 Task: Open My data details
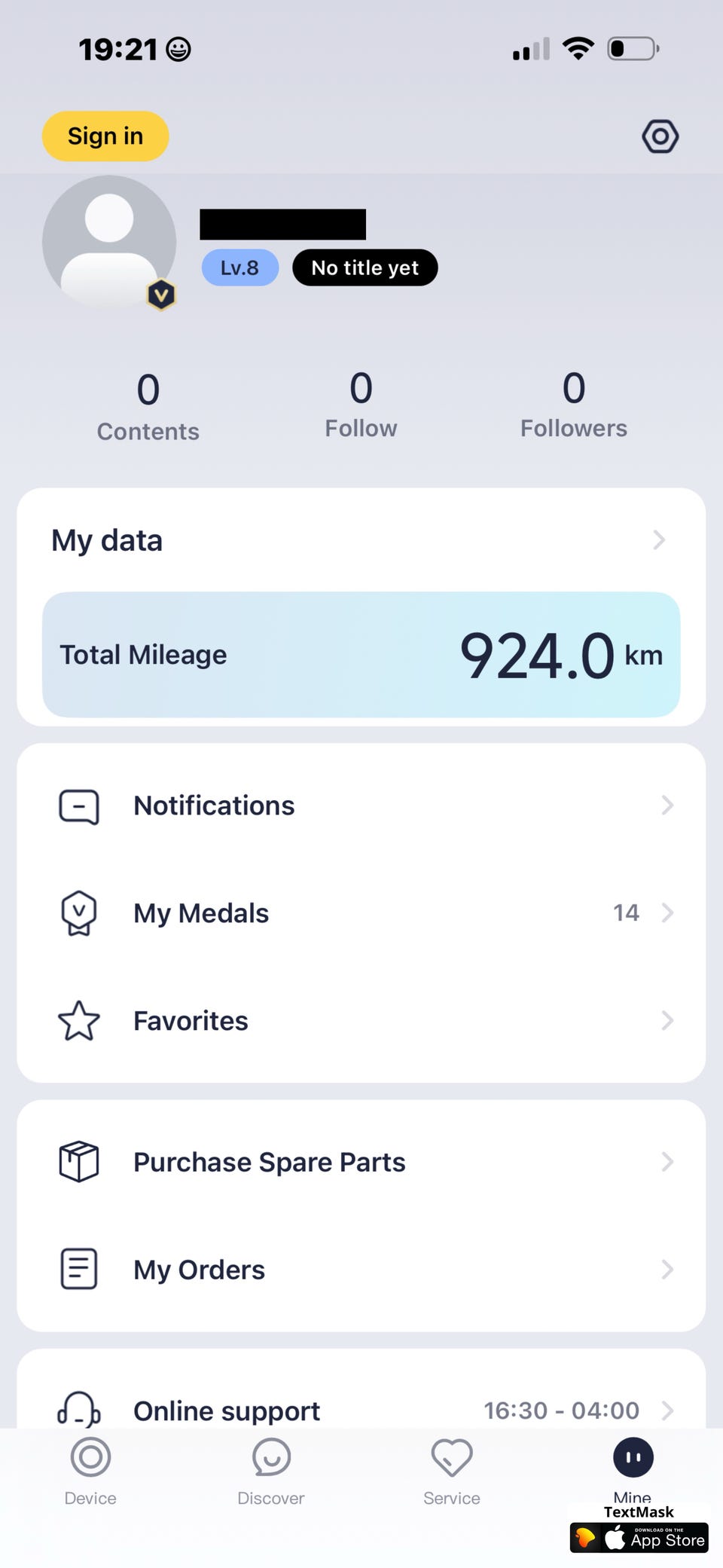coord(361,540)
